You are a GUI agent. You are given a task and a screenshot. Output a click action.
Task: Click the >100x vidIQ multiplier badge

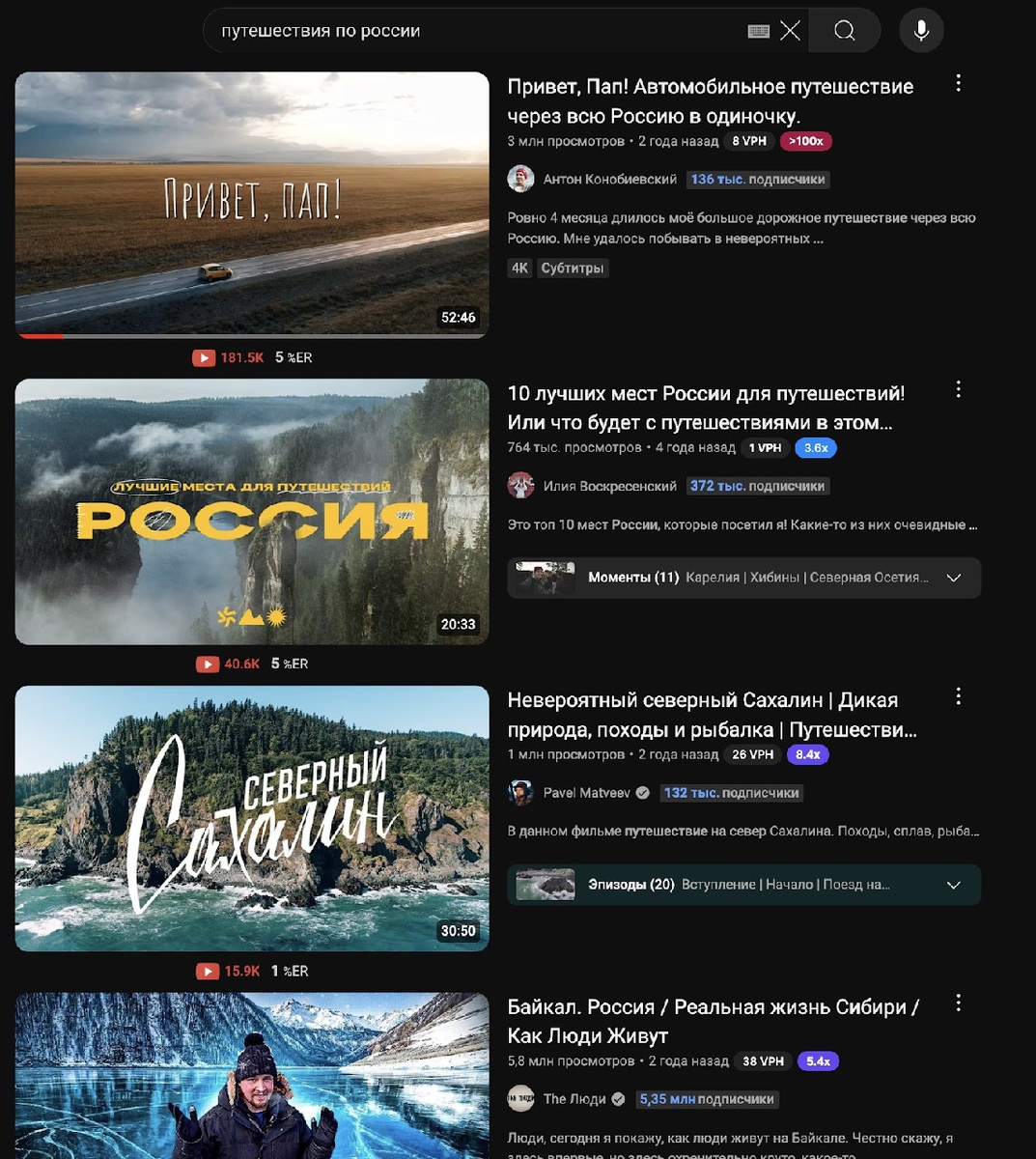pyautogui.click(x=805, y=140)
